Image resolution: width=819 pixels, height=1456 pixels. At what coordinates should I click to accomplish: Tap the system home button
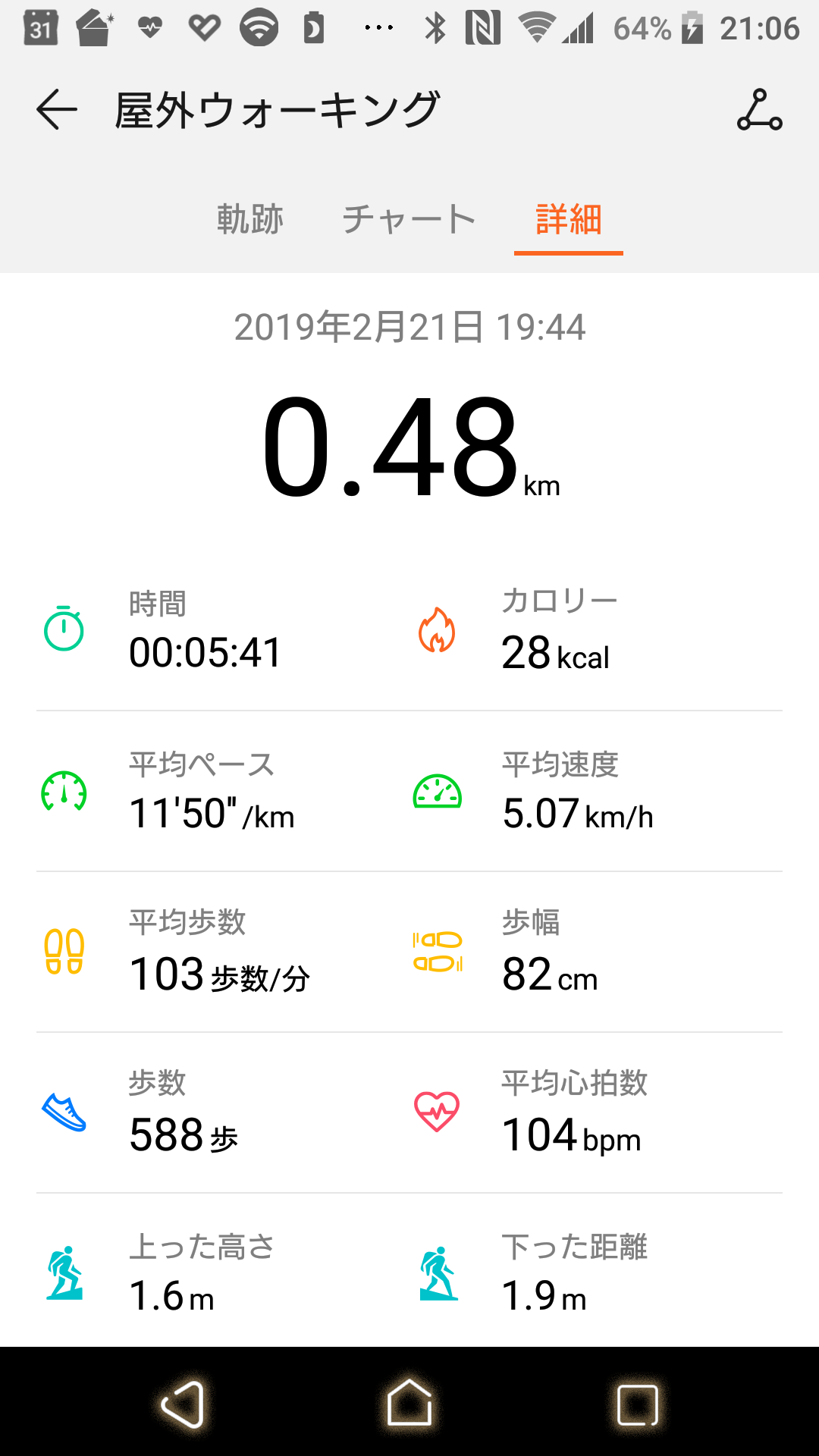coord(409,1403)
